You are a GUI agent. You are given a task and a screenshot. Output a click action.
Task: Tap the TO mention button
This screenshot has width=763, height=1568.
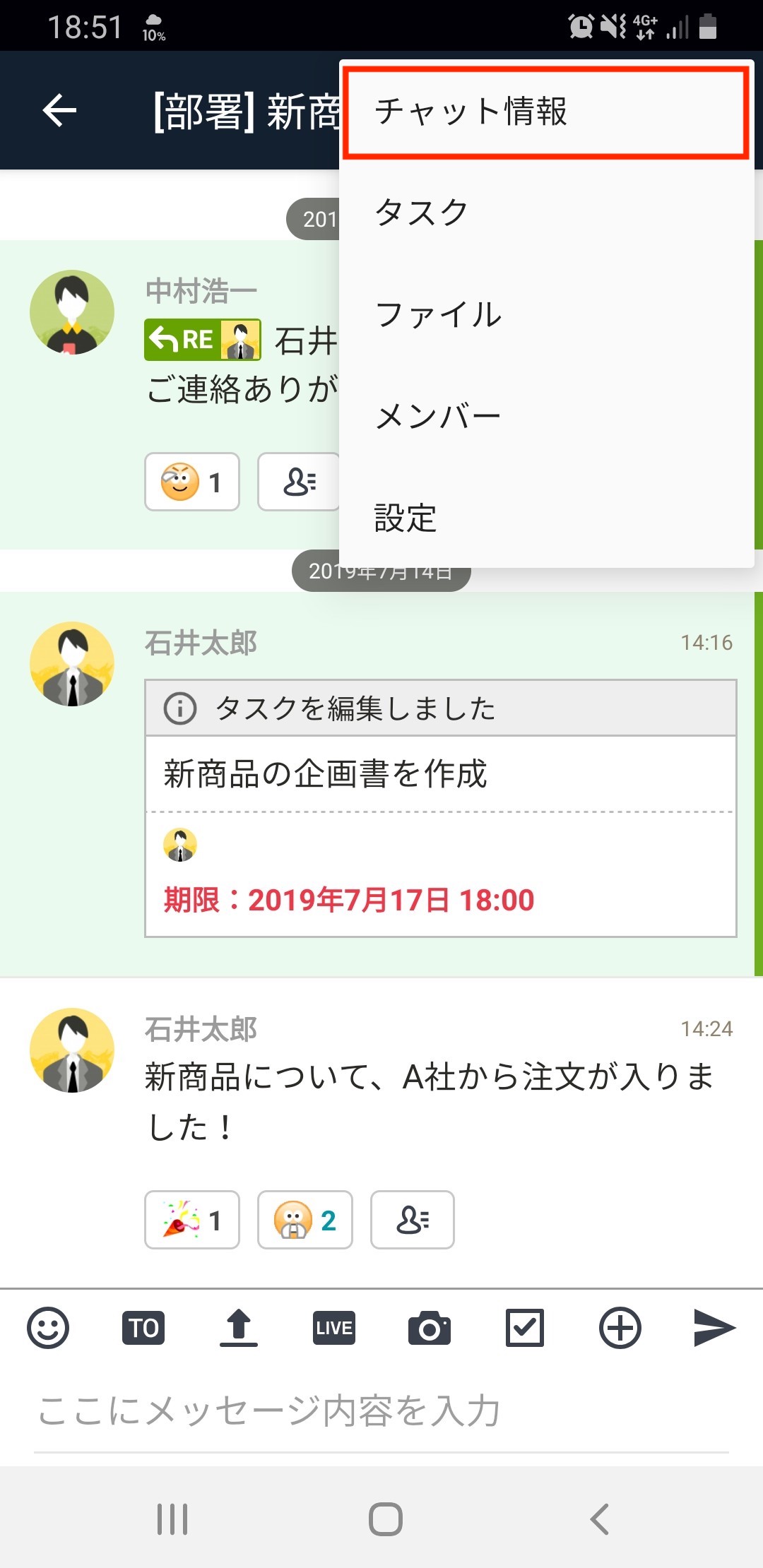click(143, 1328)
